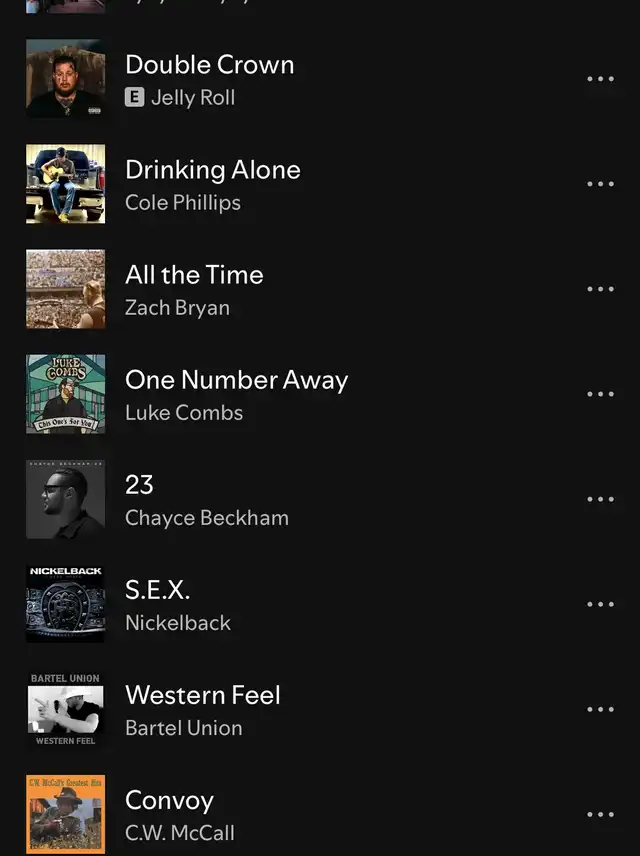Open more options for Double Crown

click(x=600, y=79)
